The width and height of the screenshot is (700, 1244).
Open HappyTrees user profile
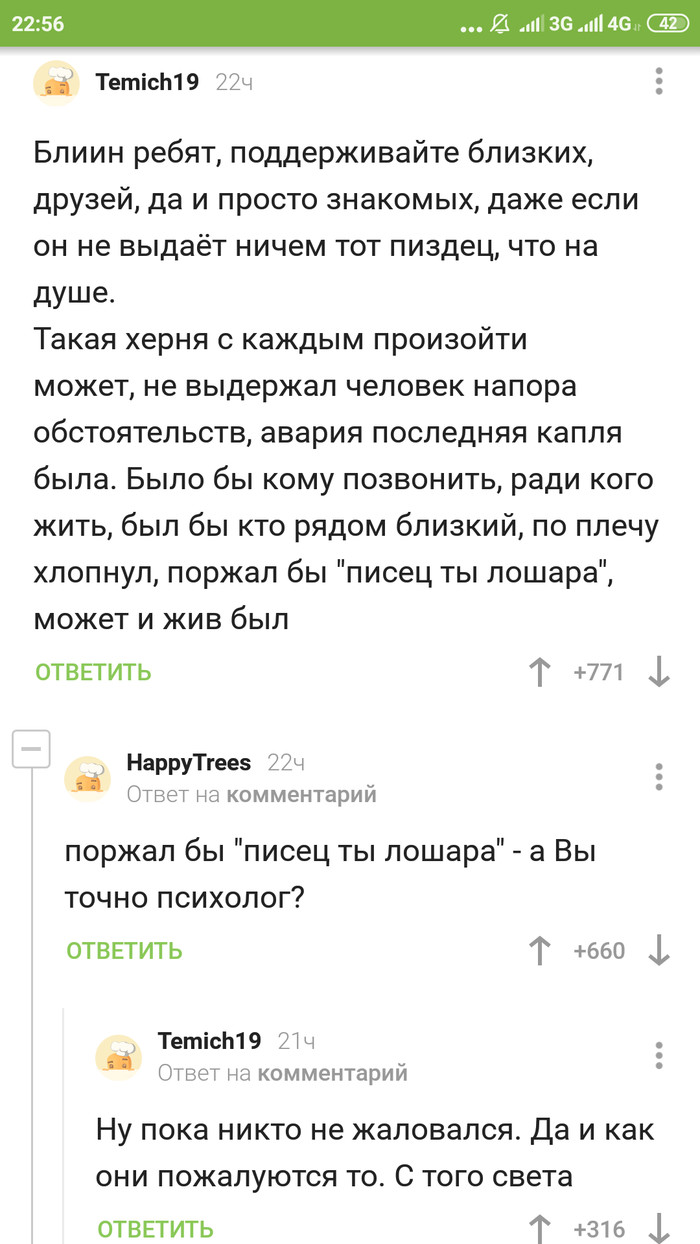click(x=188, y=763)
